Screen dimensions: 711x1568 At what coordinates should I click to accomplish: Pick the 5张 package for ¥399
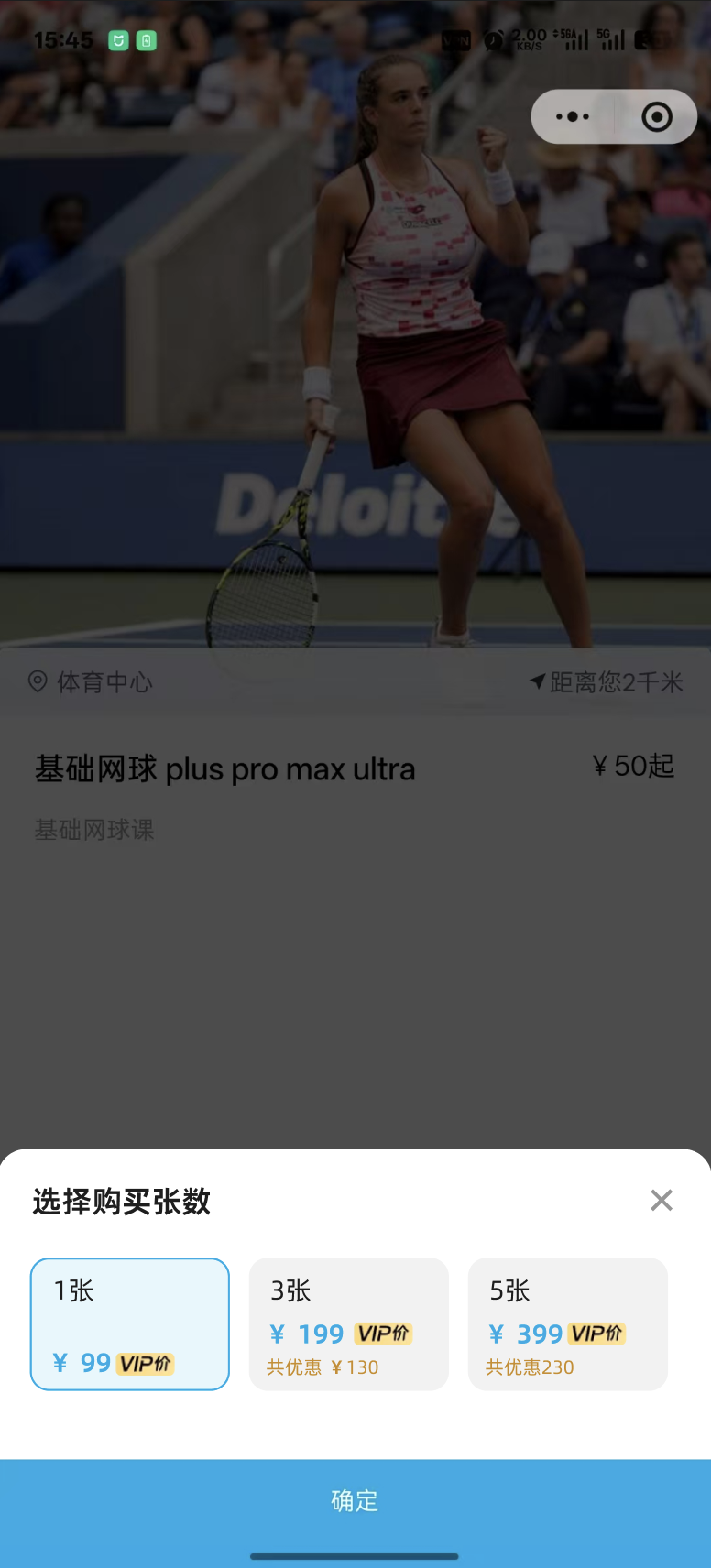[x=568, y=1323]
